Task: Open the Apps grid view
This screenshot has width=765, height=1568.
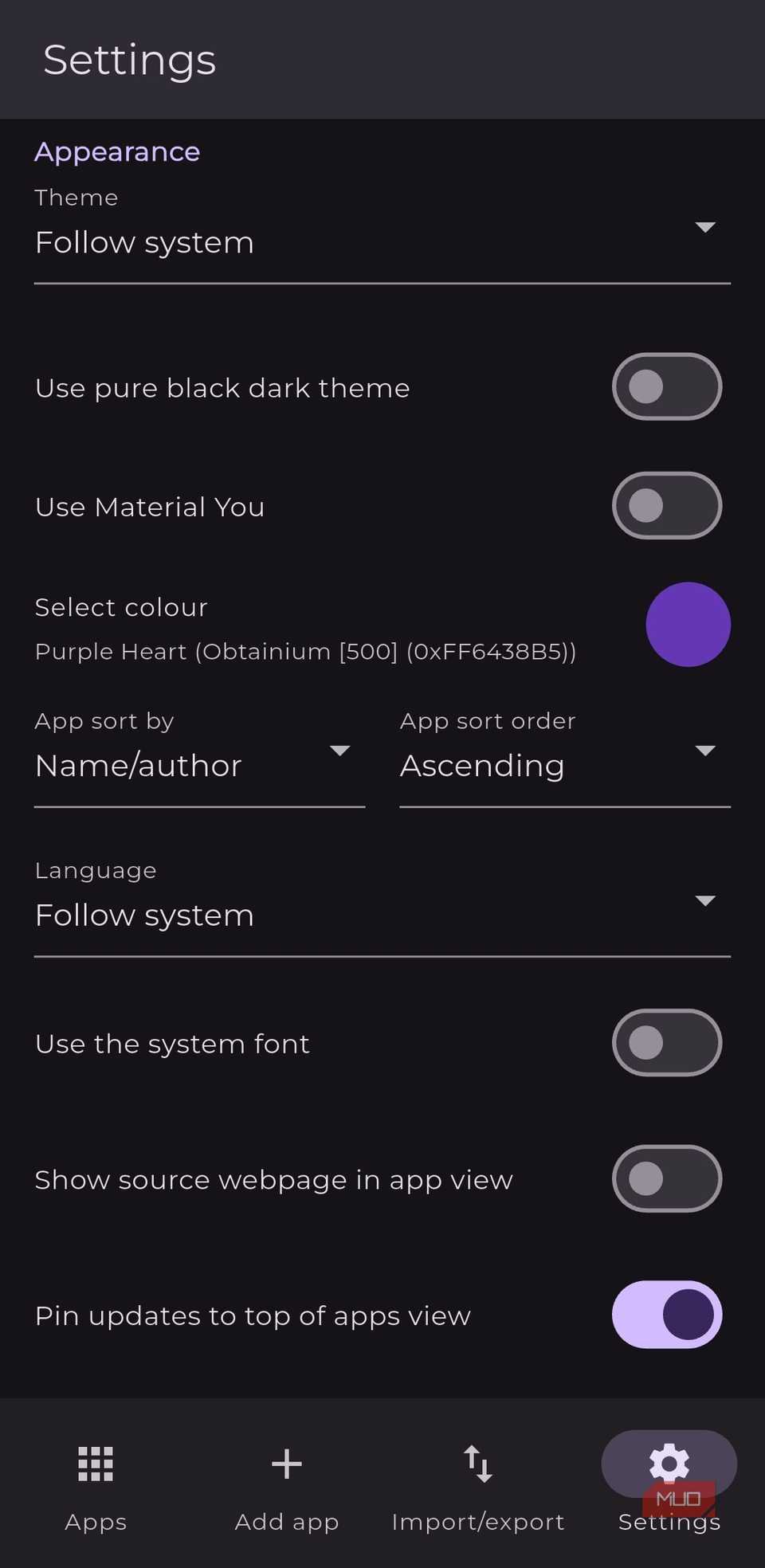Action: [95, 1482]
